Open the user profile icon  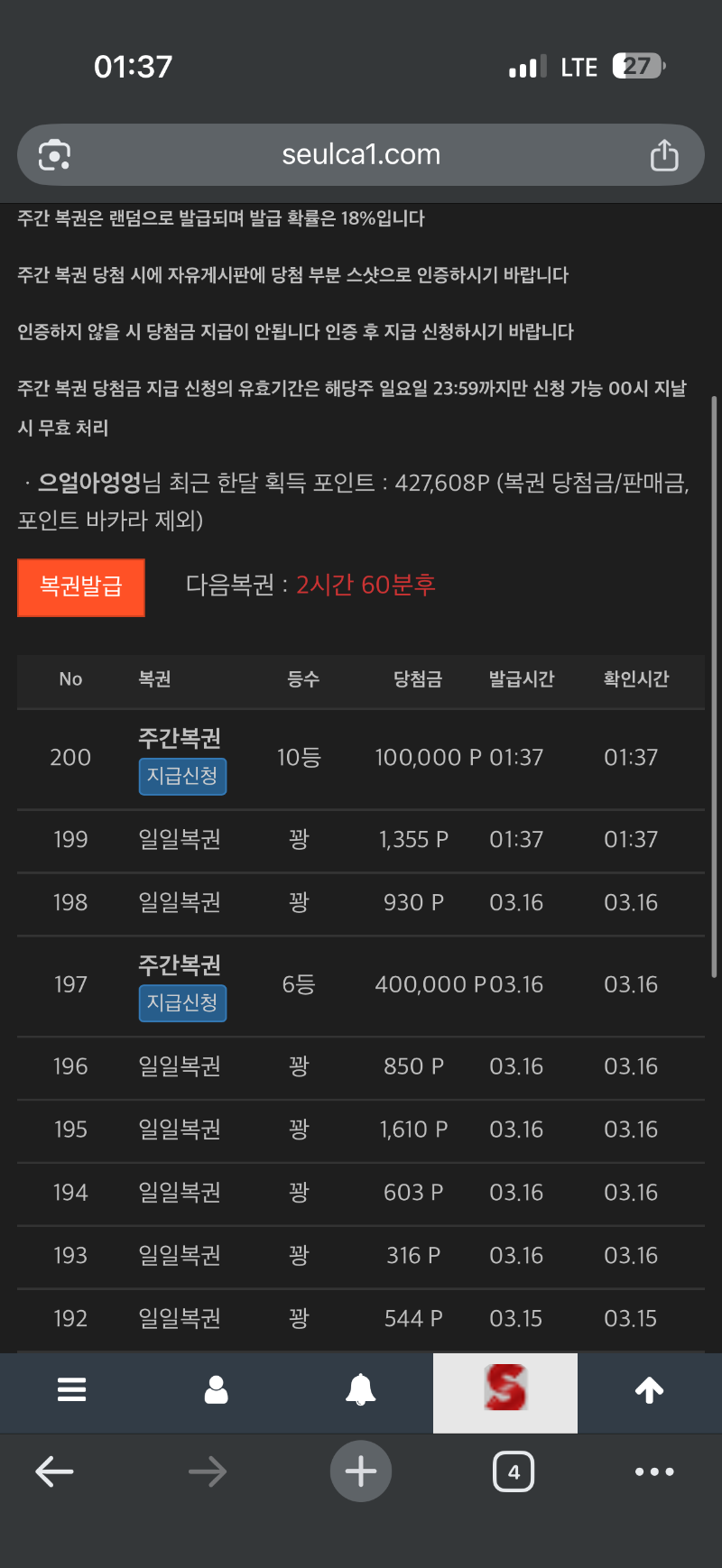(x=217, y=1389)
